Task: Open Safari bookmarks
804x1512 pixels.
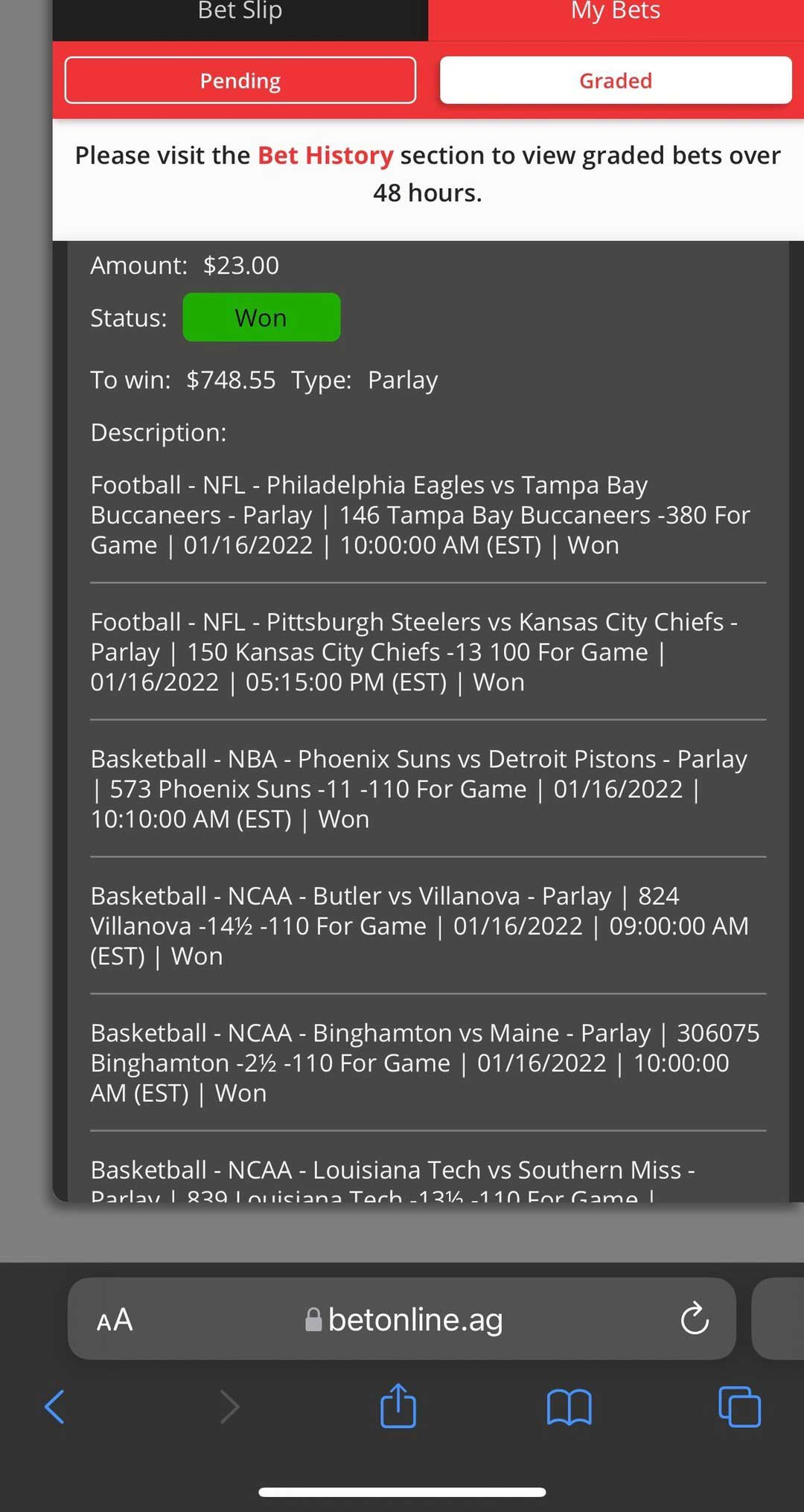Action: tap(569, 1407)
